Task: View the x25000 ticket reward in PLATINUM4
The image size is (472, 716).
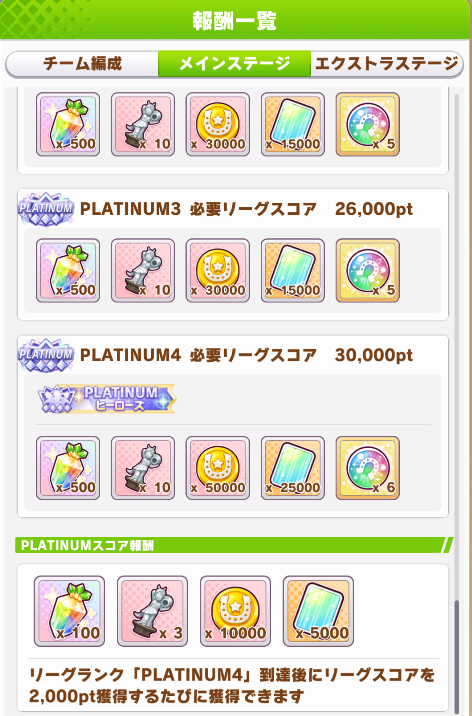Action: click(293, 468)
